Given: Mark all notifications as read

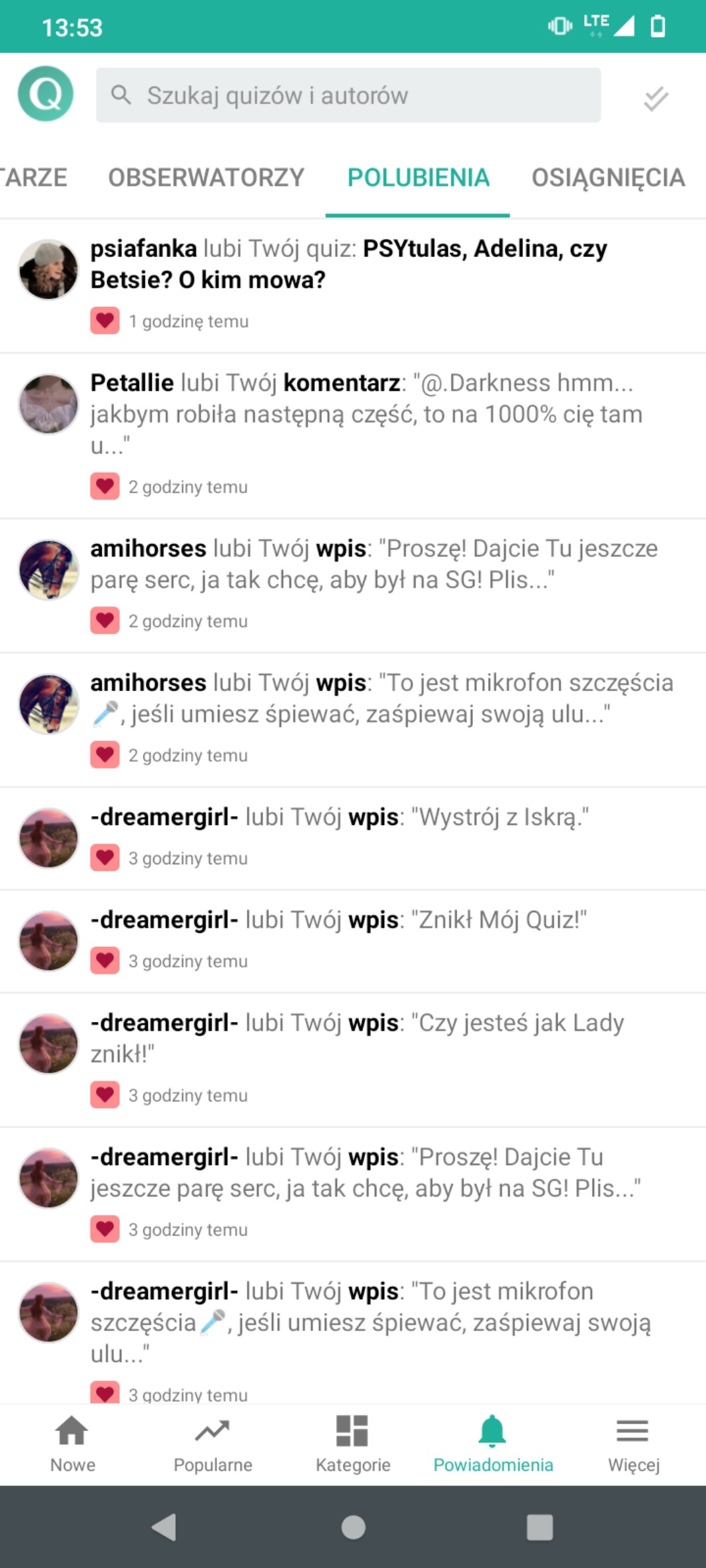Looking at the screenshot, I should [x=655, y=98].
